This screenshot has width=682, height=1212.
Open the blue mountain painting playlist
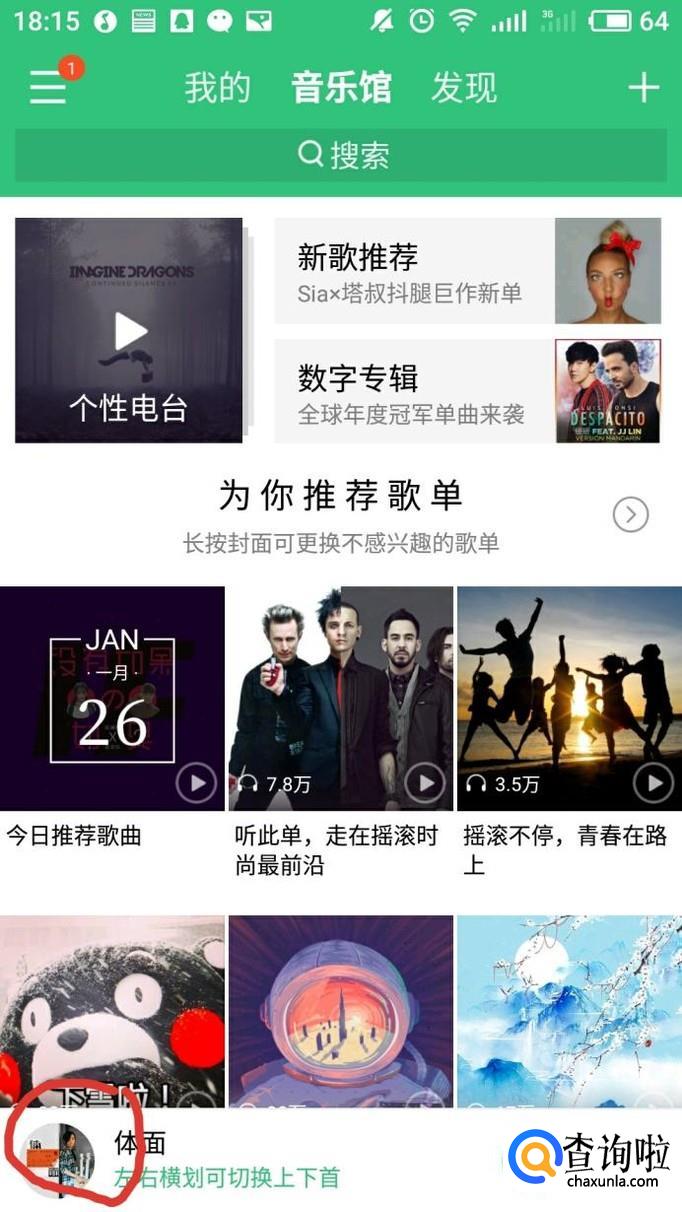[568, 1010]
